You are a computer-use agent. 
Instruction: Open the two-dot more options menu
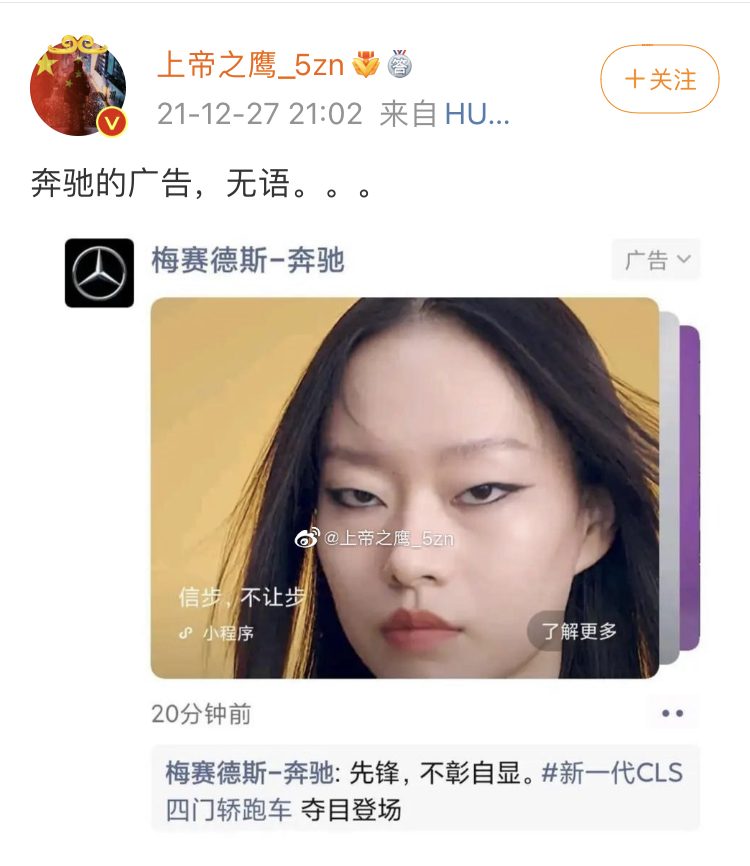tap(674, 712)
